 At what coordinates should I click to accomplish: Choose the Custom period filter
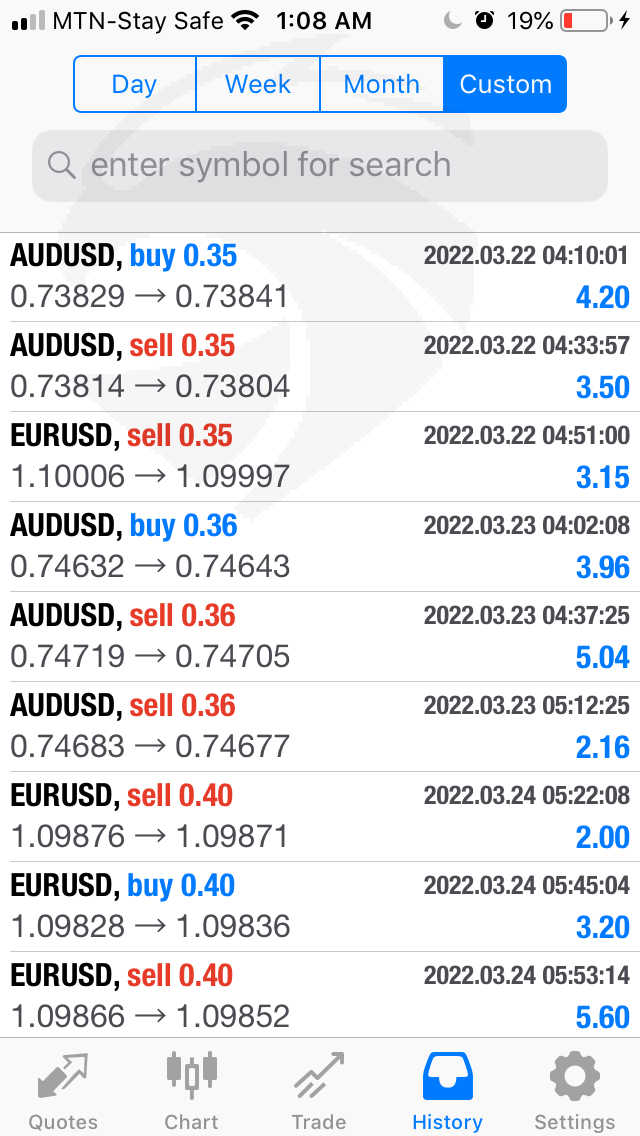(x=505, y=84)
